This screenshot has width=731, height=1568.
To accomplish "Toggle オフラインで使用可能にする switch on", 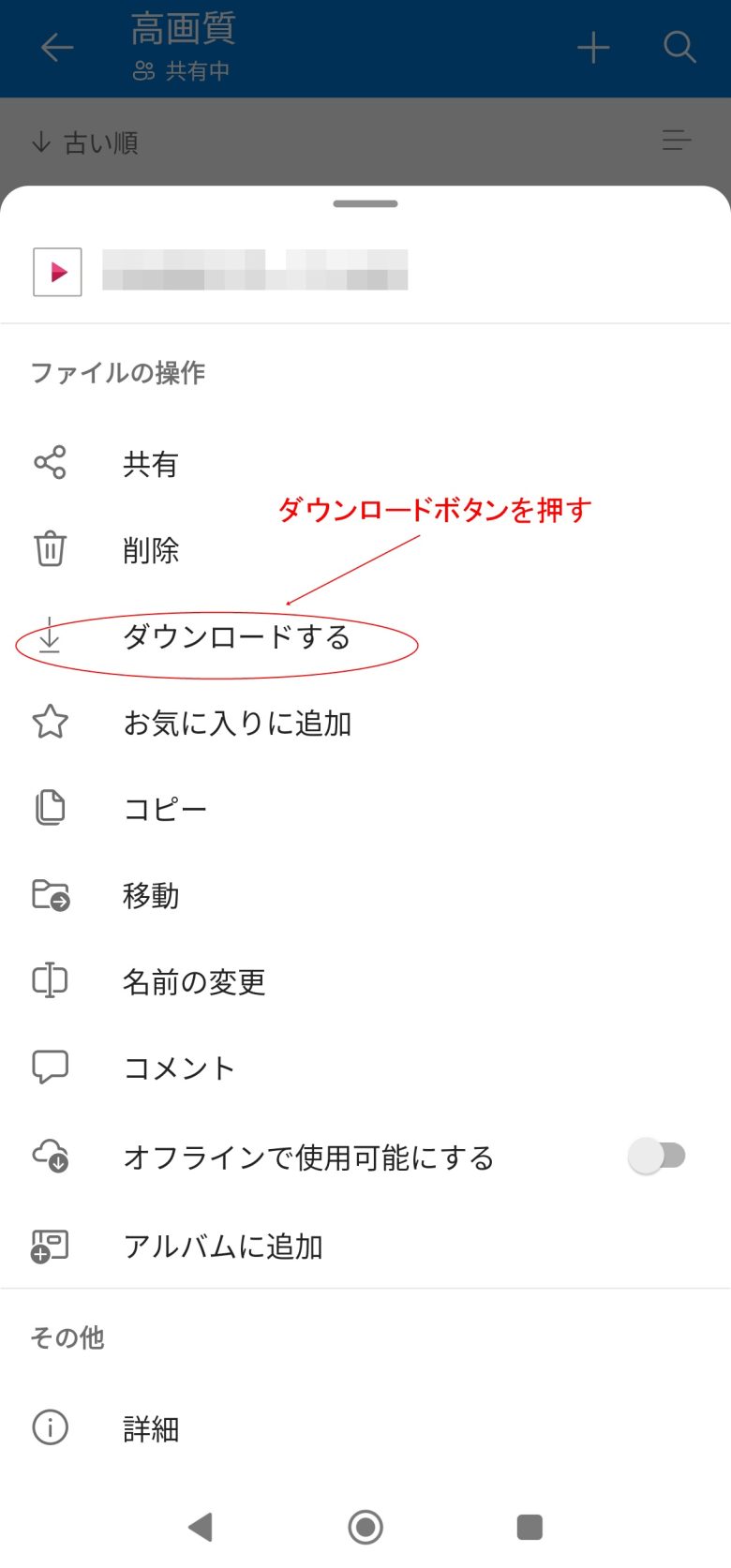I will 657,1157.
